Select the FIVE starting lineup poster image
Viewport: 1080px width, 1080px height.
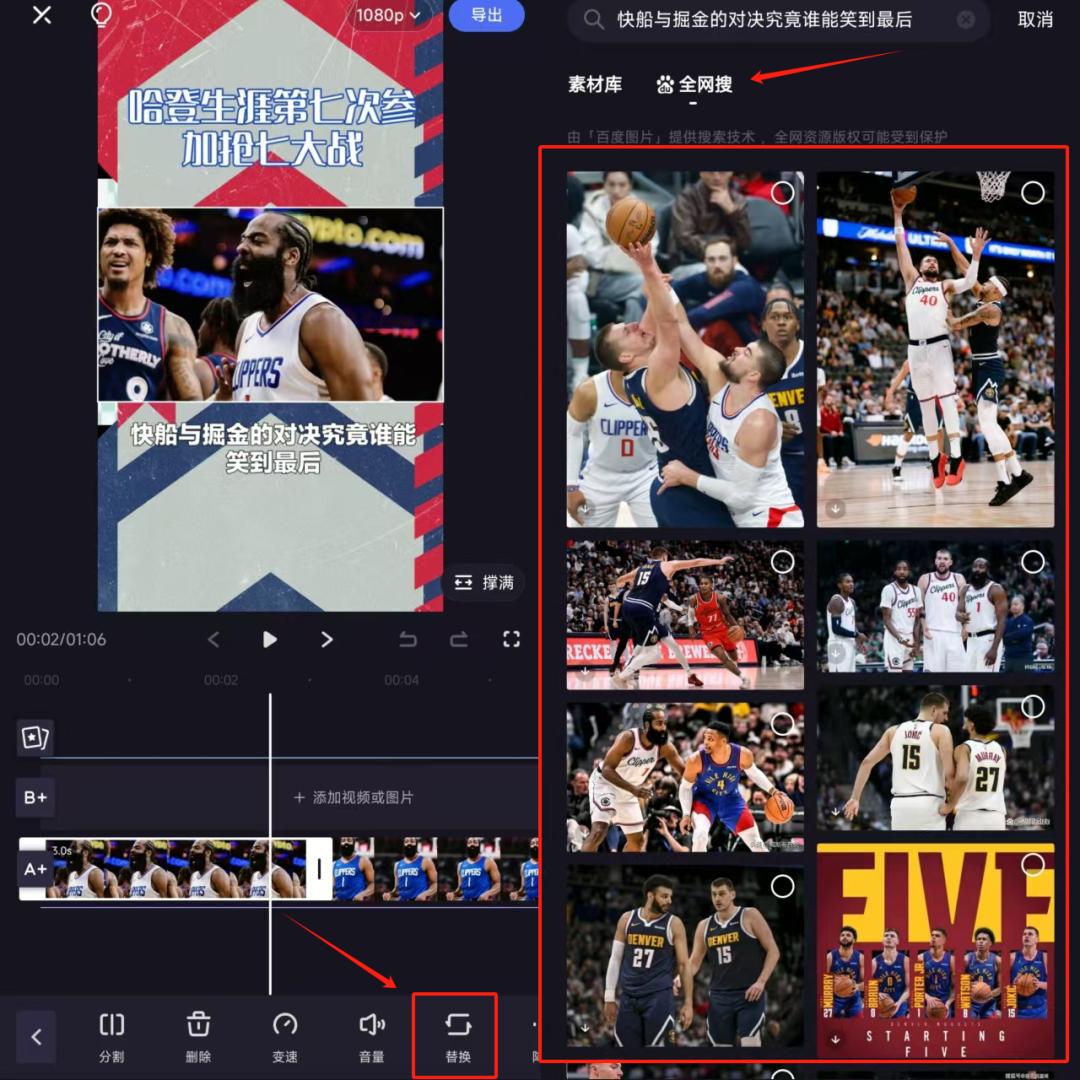[935, 950]
